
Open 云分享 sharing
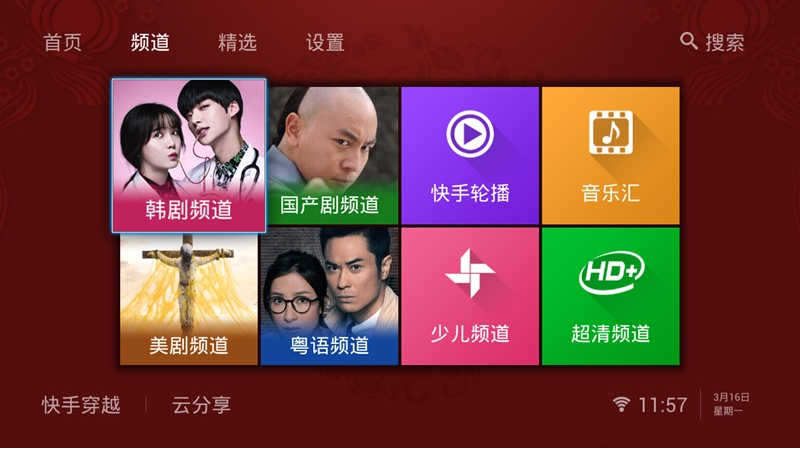coord(201,405)
